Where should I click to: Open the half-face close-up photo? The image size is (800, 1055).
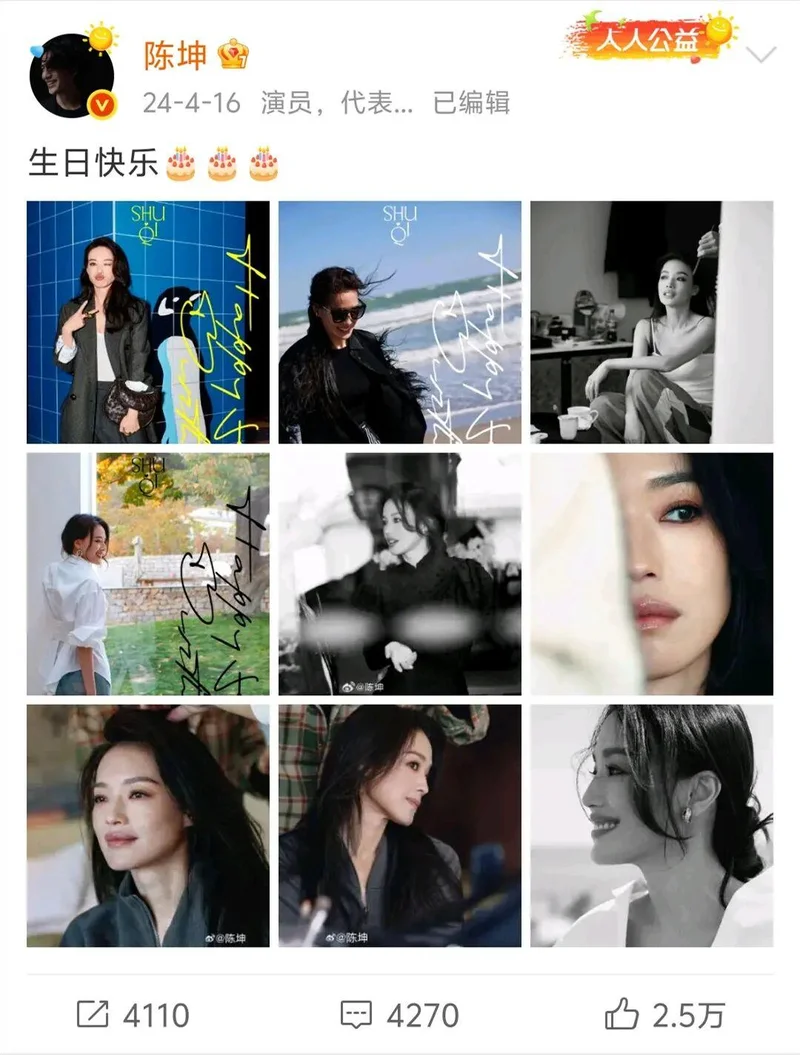coord(651,574)
